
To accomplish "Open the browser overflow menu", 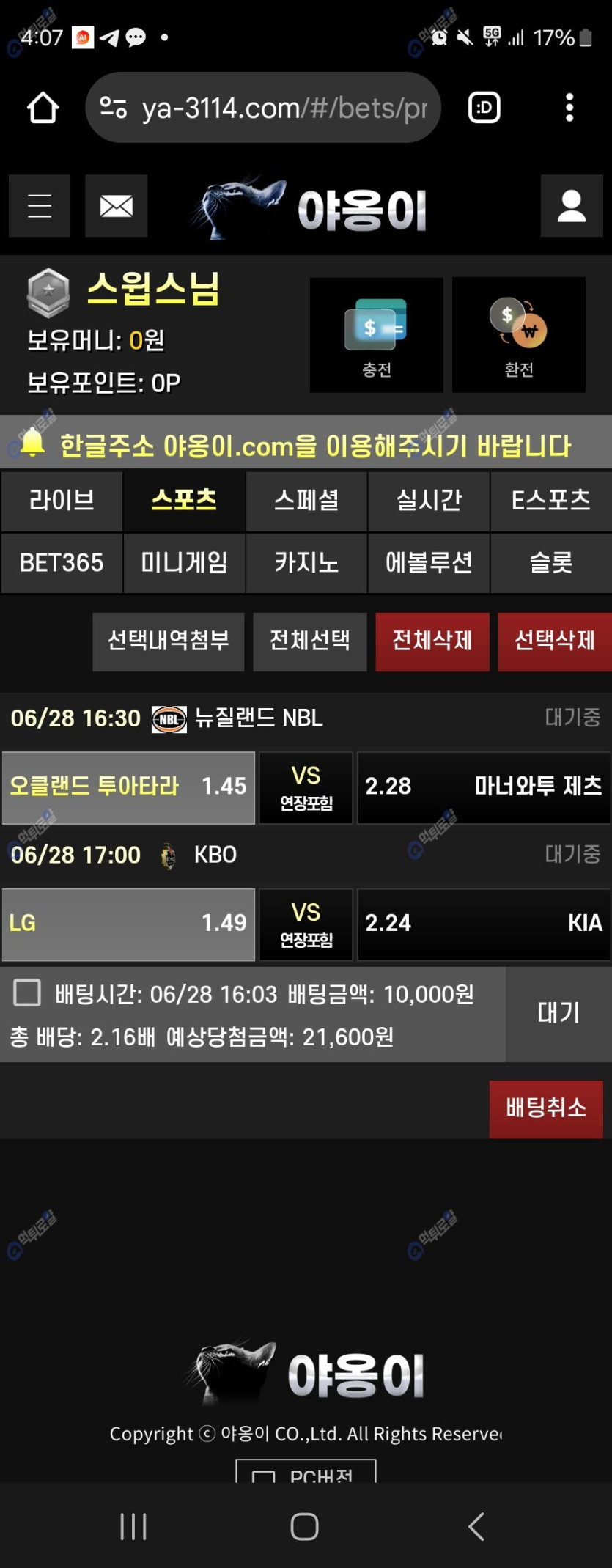I will [569, 108].
